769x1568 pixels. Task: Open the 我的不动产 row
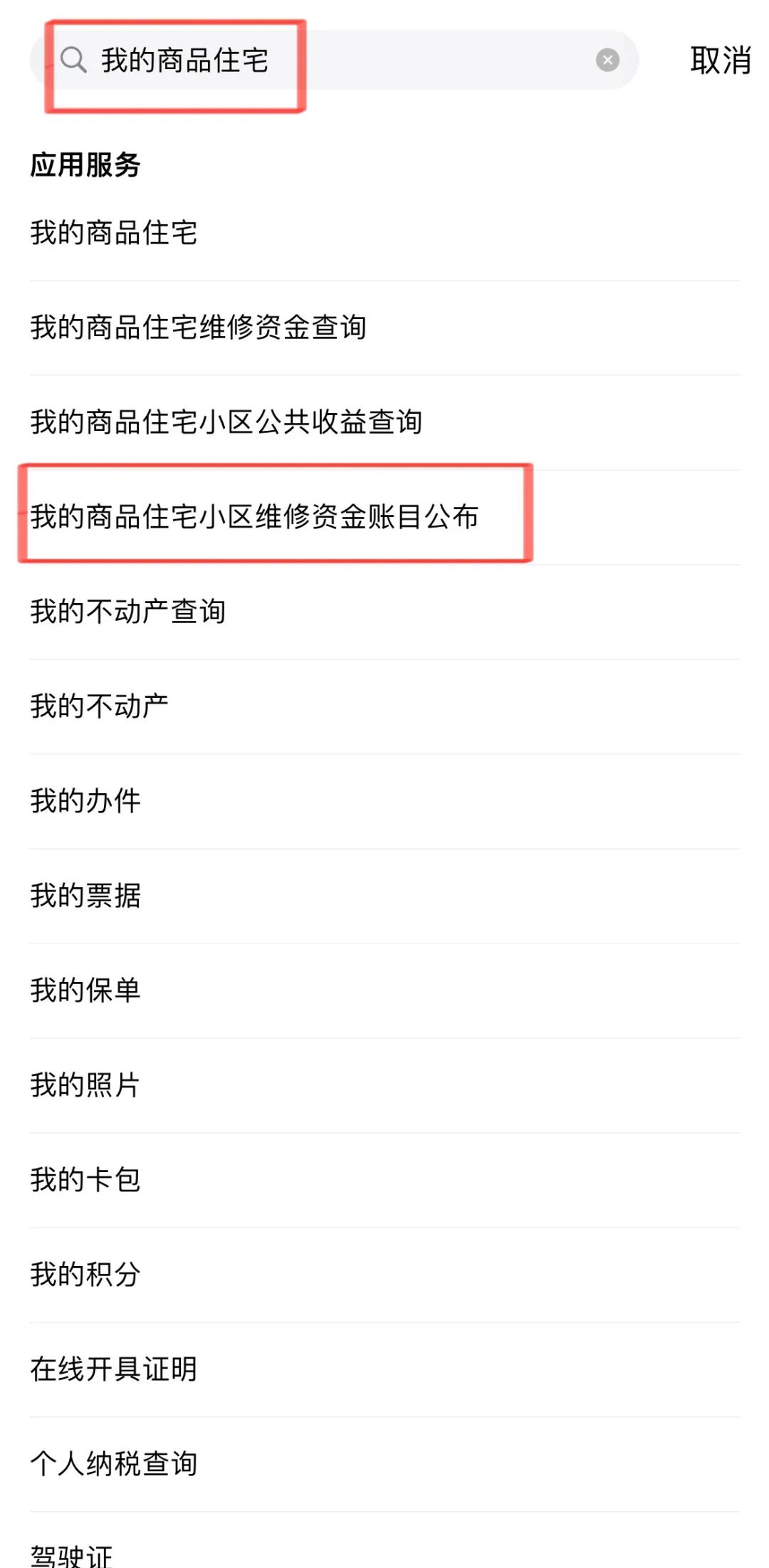pos(100,706)
